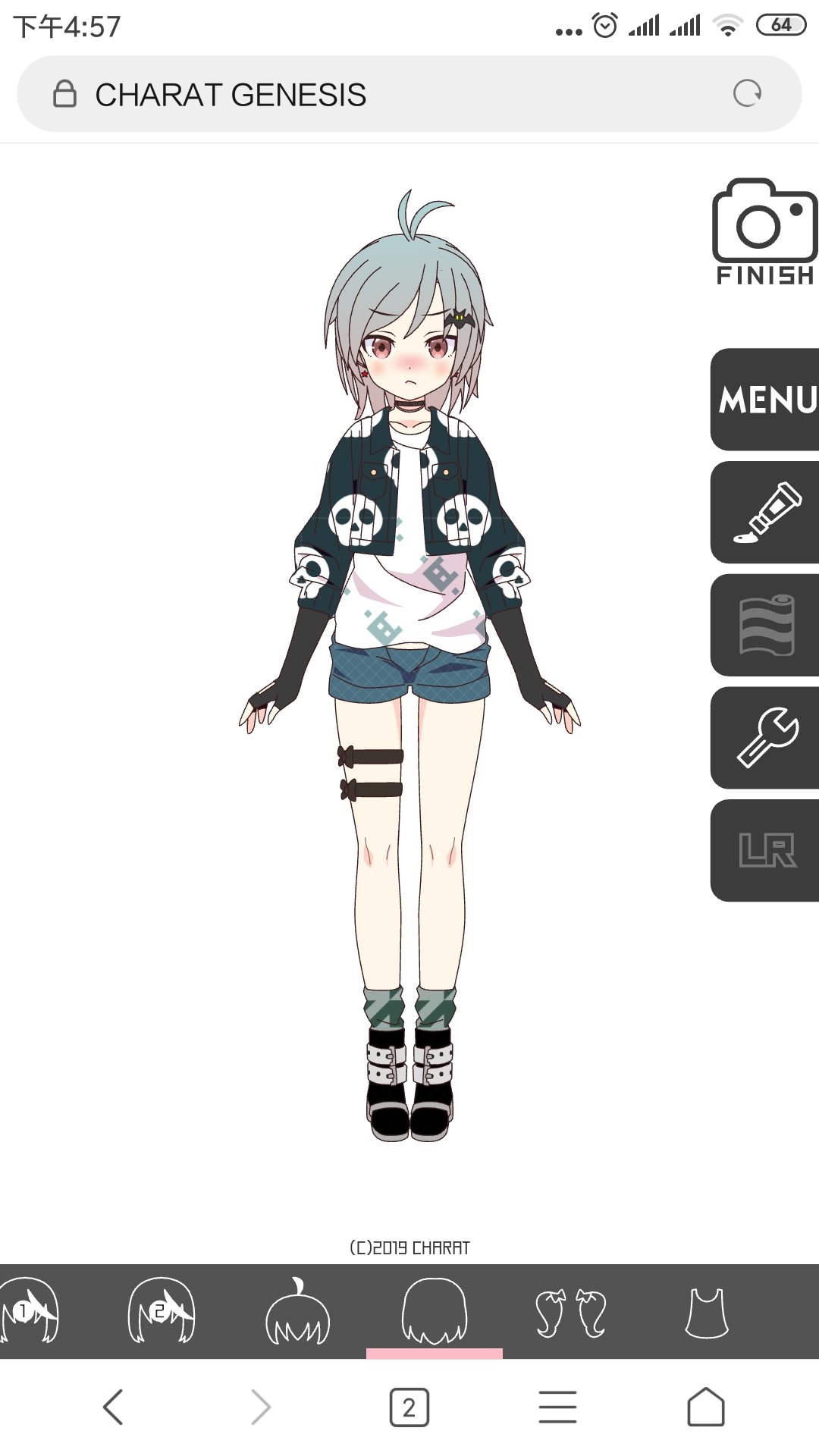Open the paint color tool
819x1456 pixels.
[x=766, y=513]
